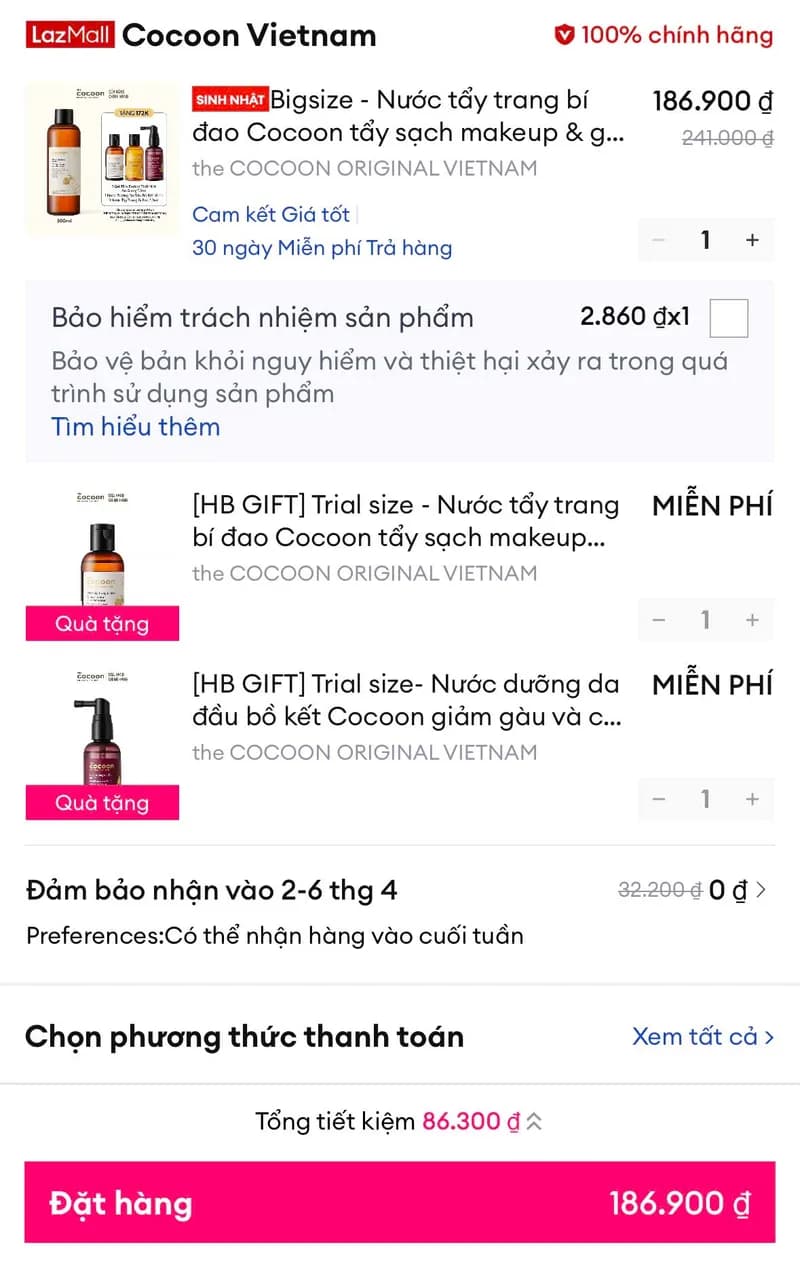
Task: Tap the 100% chính hãng shield icon
Action: point(567,34)
